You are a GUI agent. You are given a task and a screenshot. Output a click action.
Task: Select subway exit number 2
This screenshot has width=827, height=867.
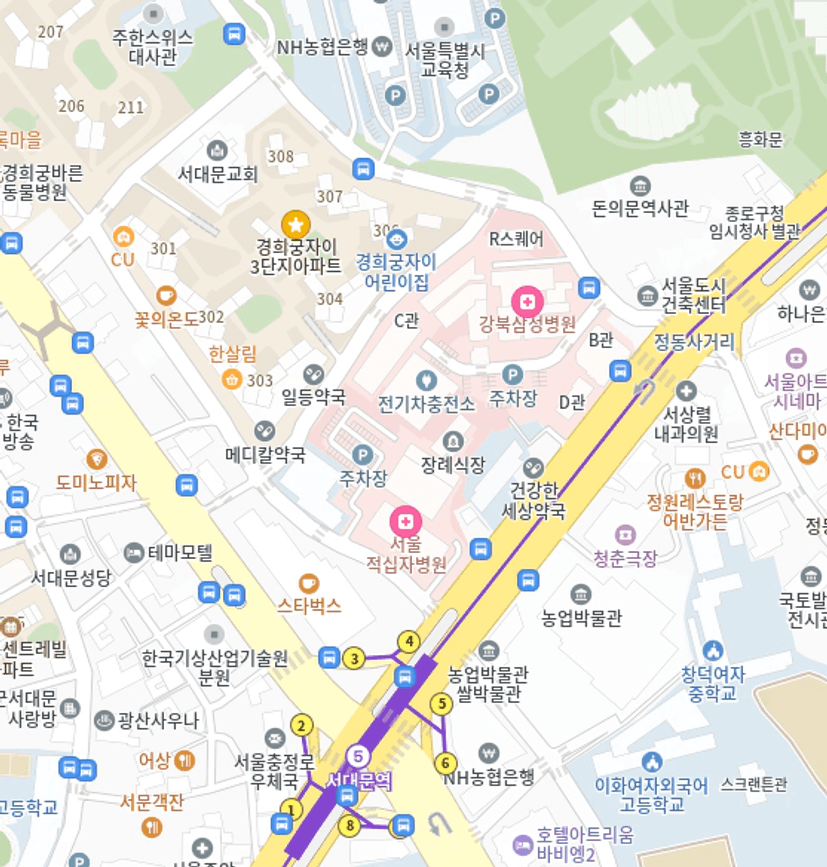point(301,726)
